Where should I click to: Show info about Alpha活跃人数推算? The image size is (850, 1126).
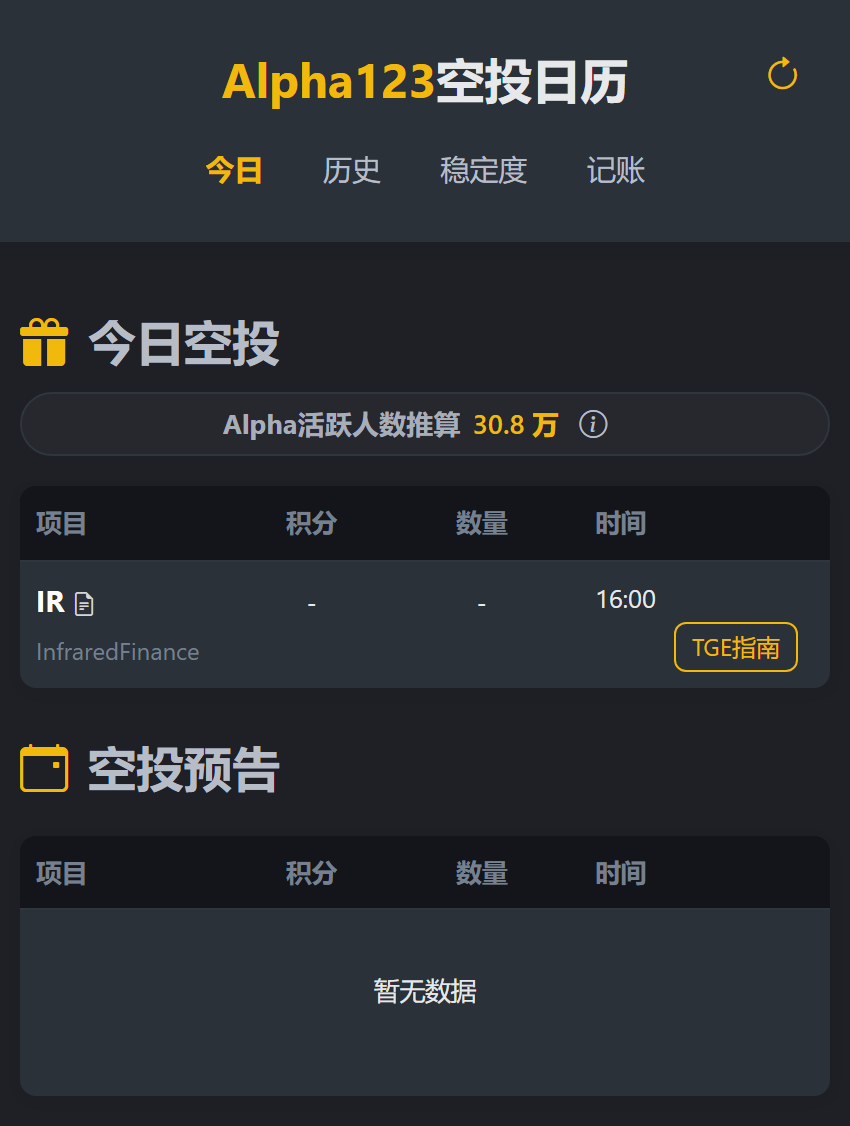[x=593, y=425]
